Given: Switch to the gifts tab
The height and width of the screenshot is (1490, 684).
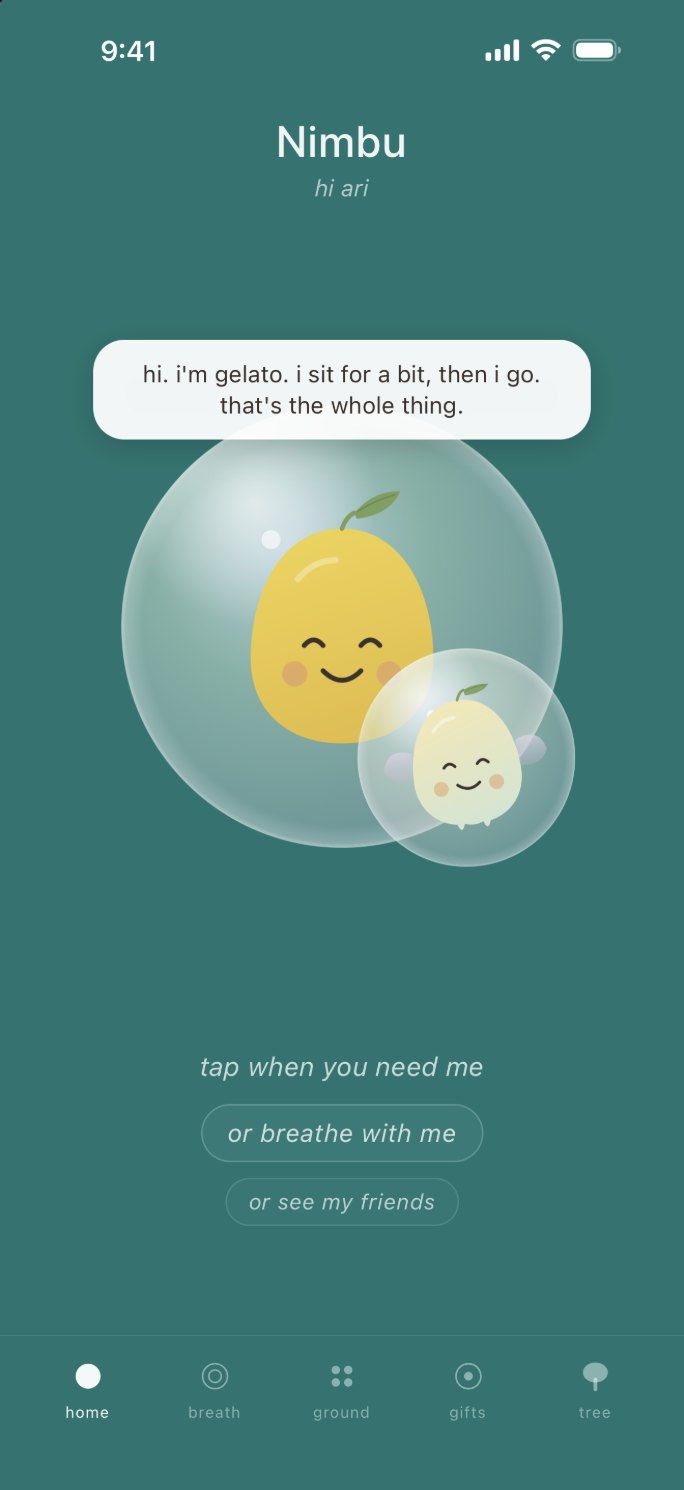Looking at the screenshot, I should (x=468, y=1391).
